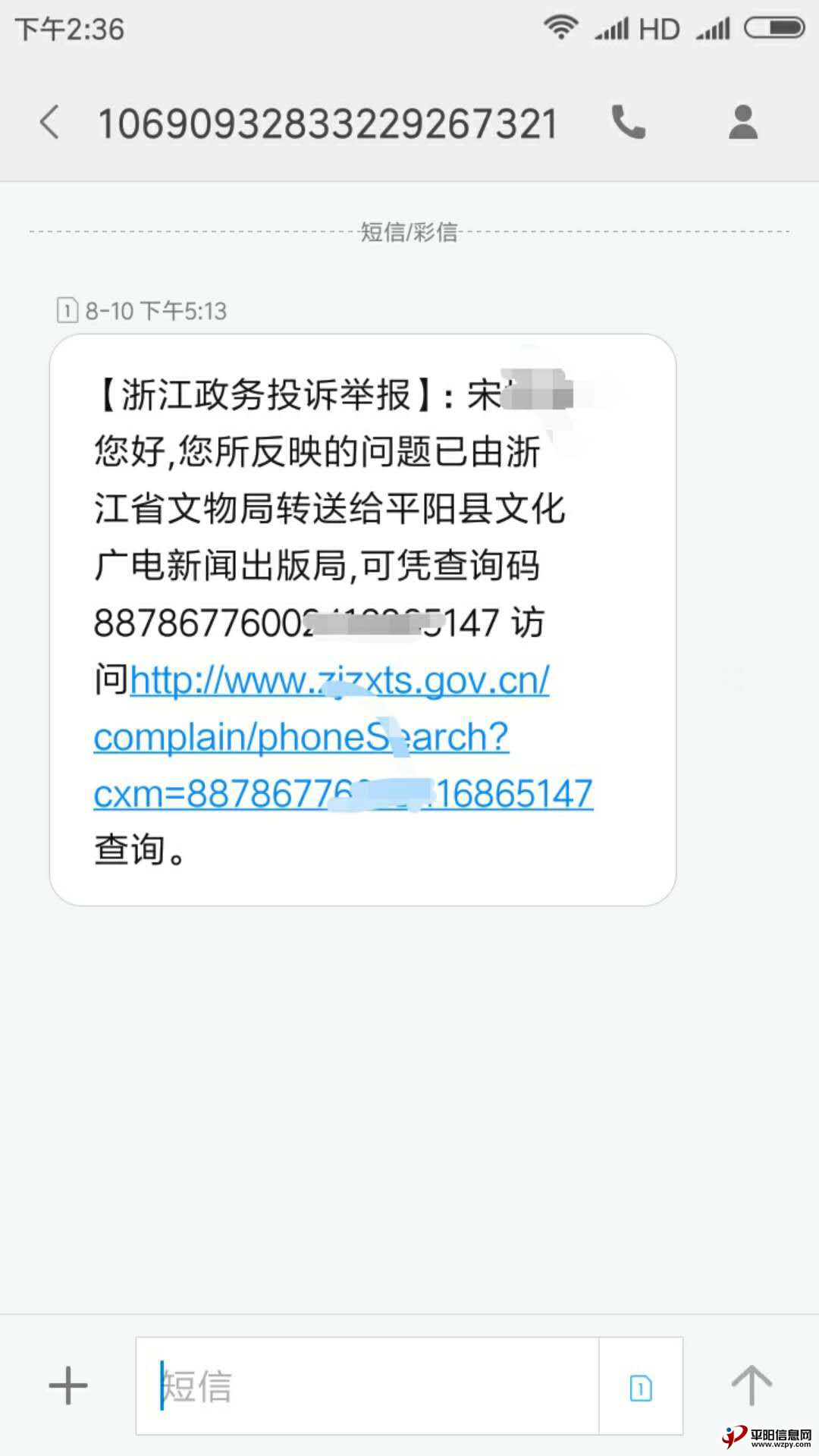Call the sender with the phone icon

[x=628, y=123]
